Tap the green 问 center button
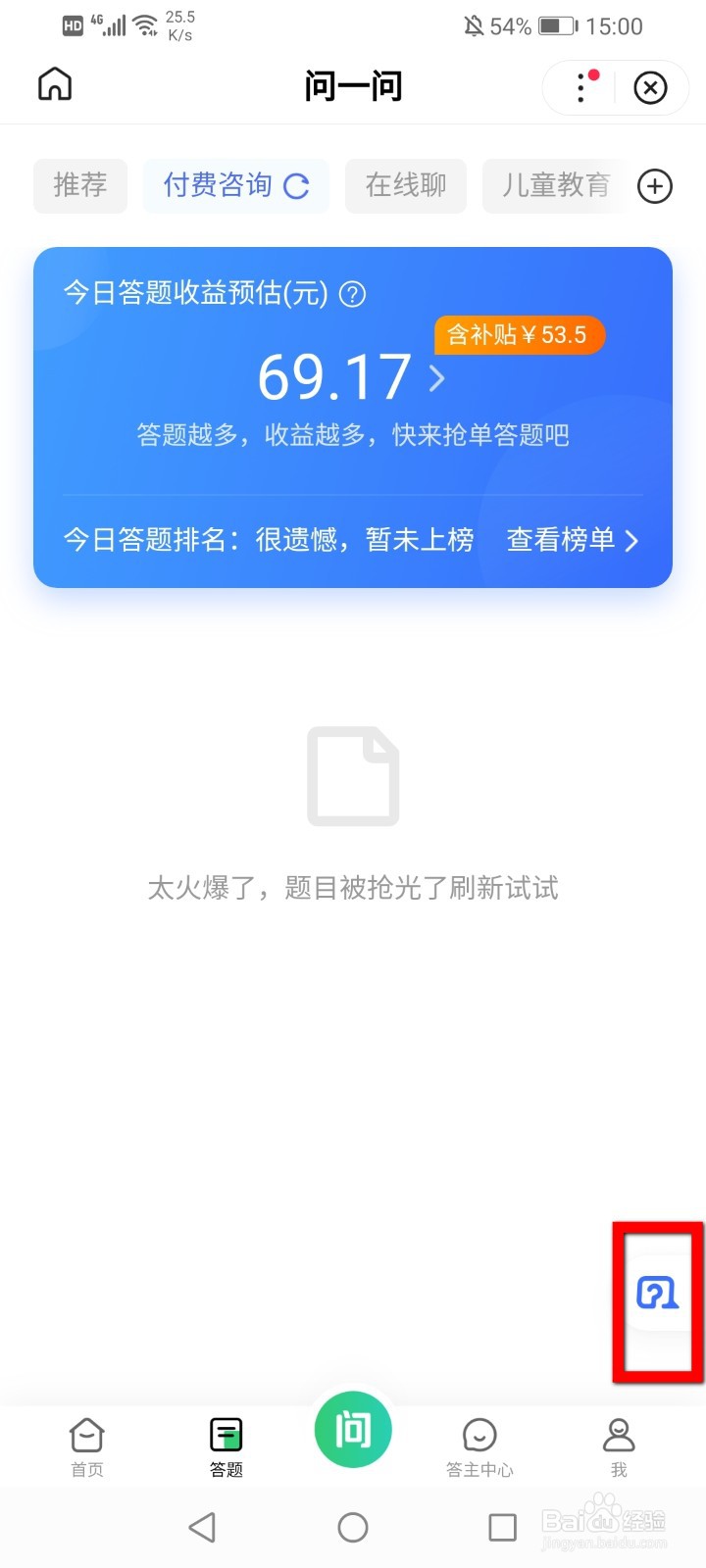 (x=353, y=1429)
